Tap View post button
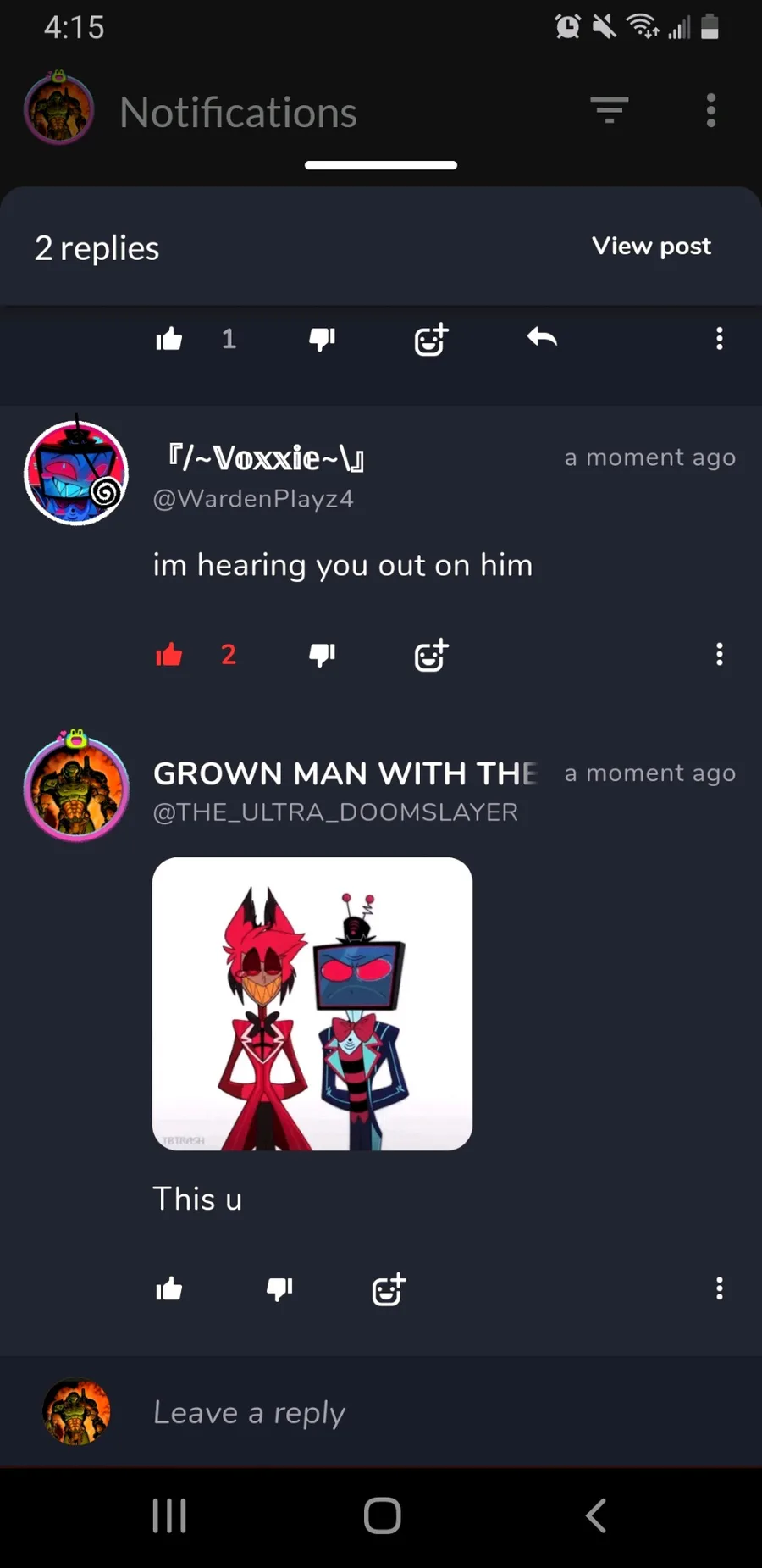 pyautogui.click(x=651, y=246)
